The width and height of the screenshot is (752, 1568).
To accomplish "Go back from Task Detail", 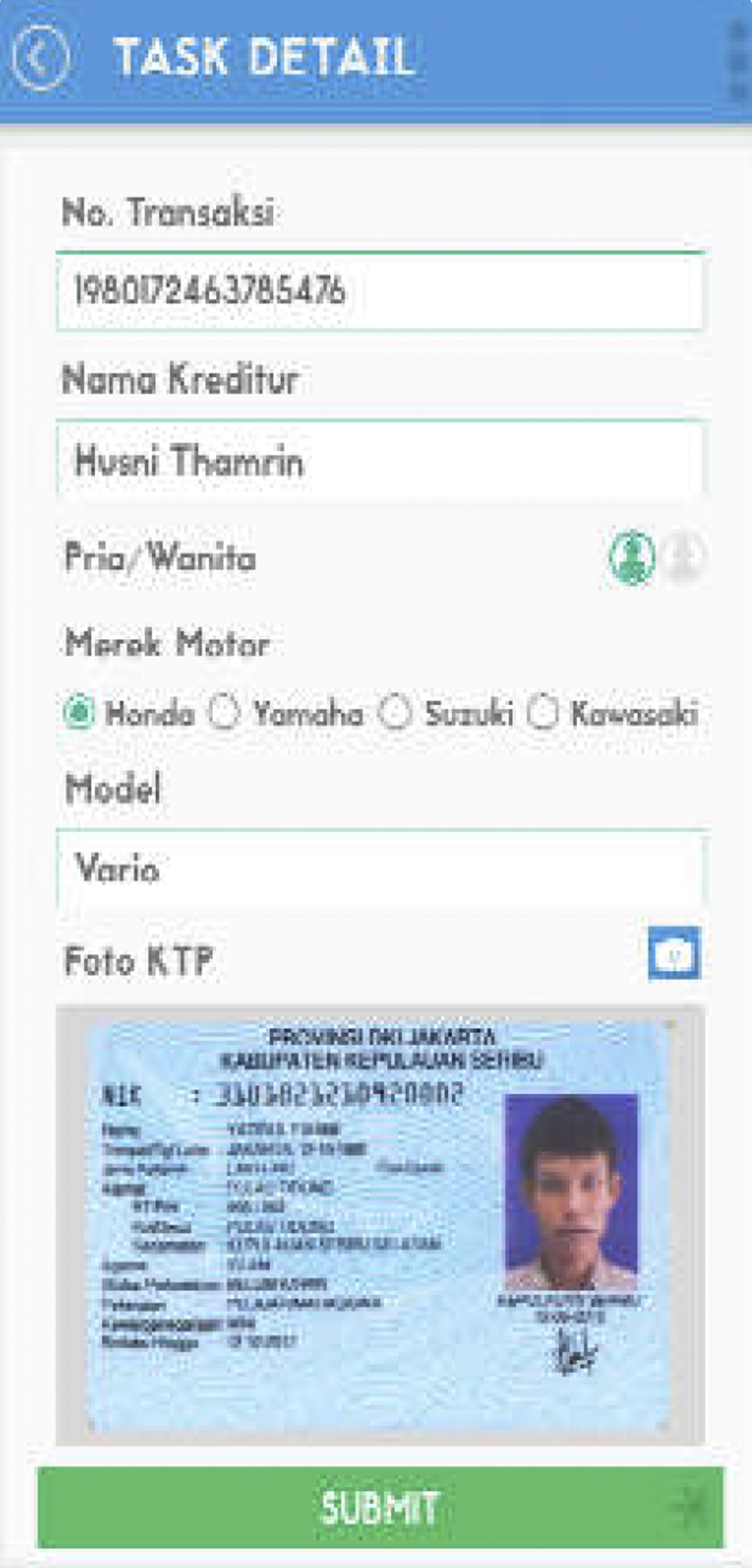I will coord(40,58).
